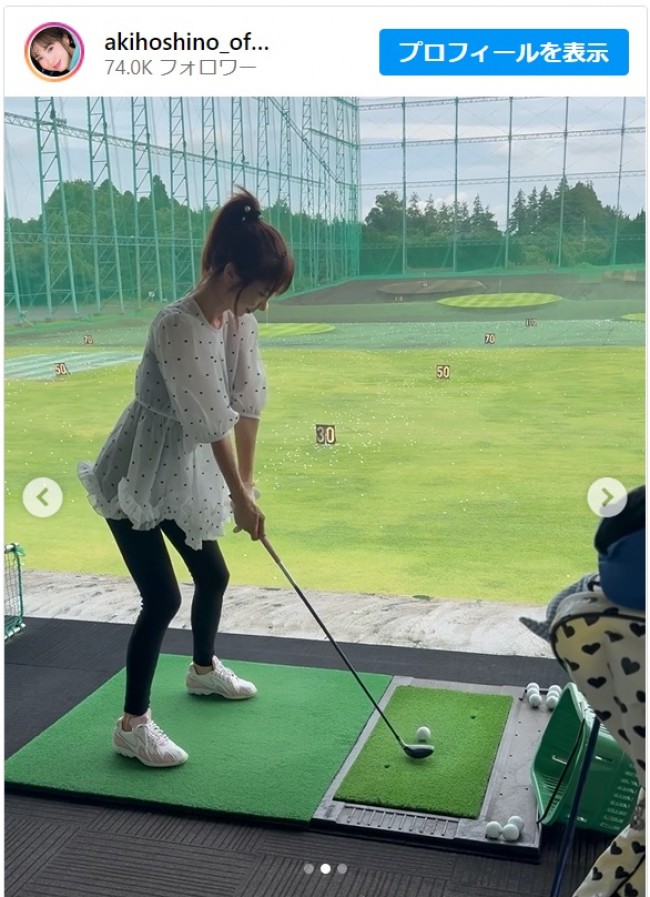This screenshot has width=650, height=897.
Task: Go to the next carousel photo
Action: coord(606,497)
